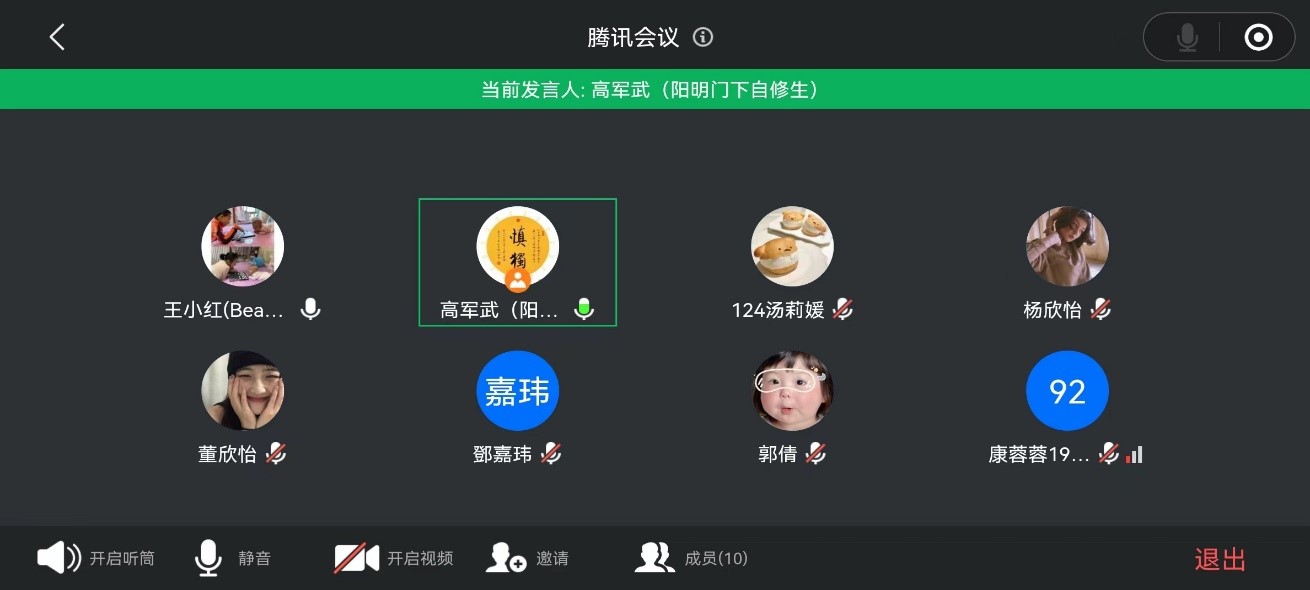The width and height of the screenshot is (1310, 590).
Task: Toggle 开启听筒 earpiece mode
Action: (x=96, y=558)
